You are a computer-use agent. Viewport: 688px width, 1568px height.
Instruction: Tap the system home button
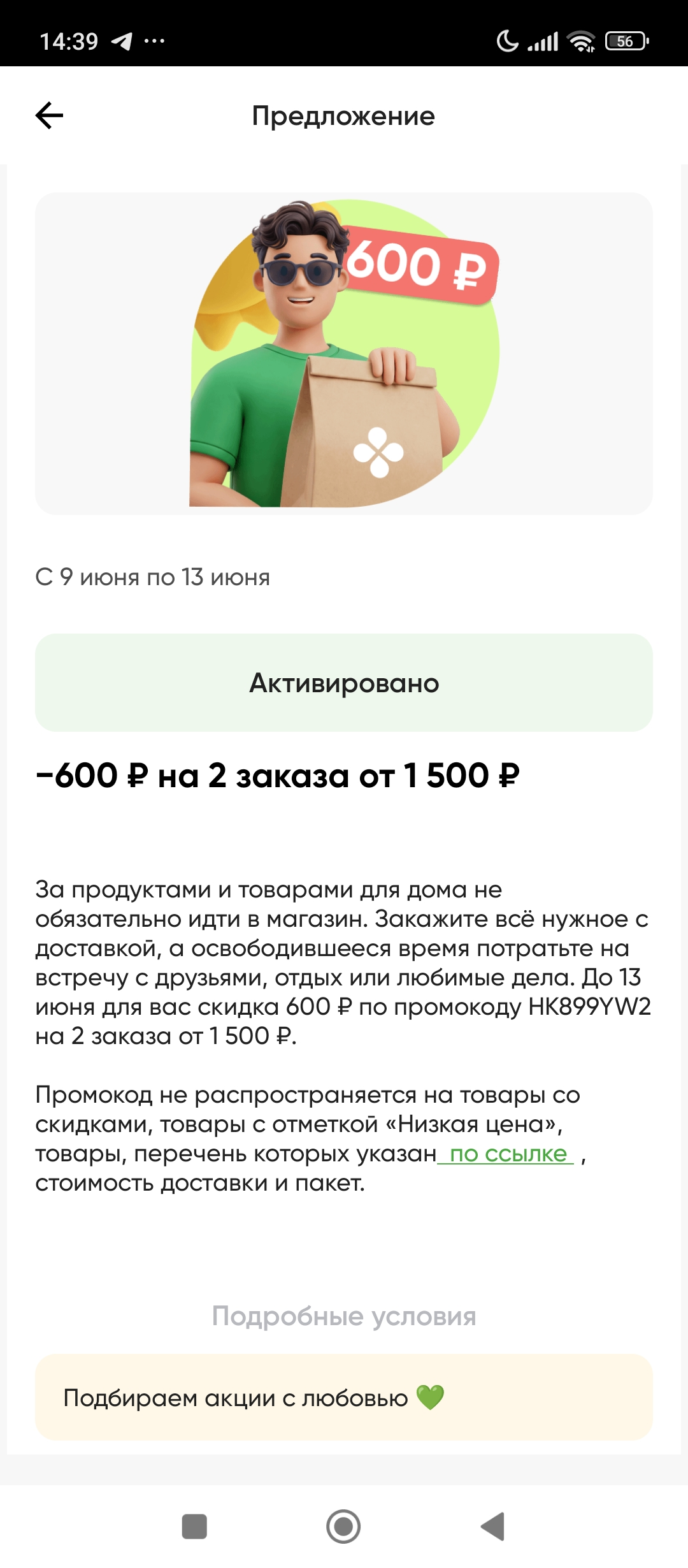(x=343, y=1527)
